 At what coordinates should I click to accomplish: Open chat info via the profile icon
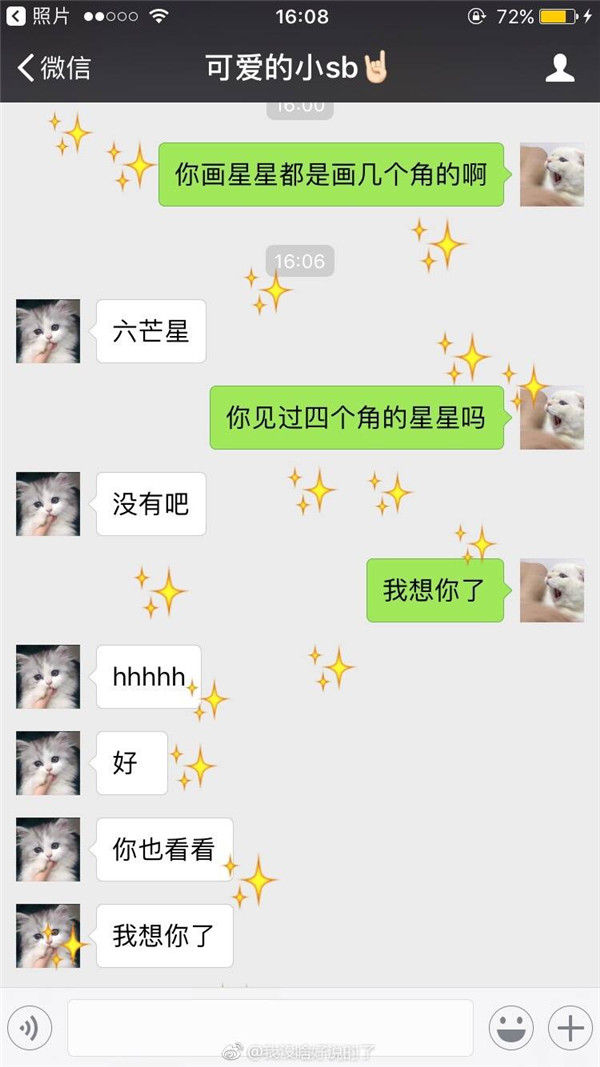pyautogui.click(x=559, y=68)
